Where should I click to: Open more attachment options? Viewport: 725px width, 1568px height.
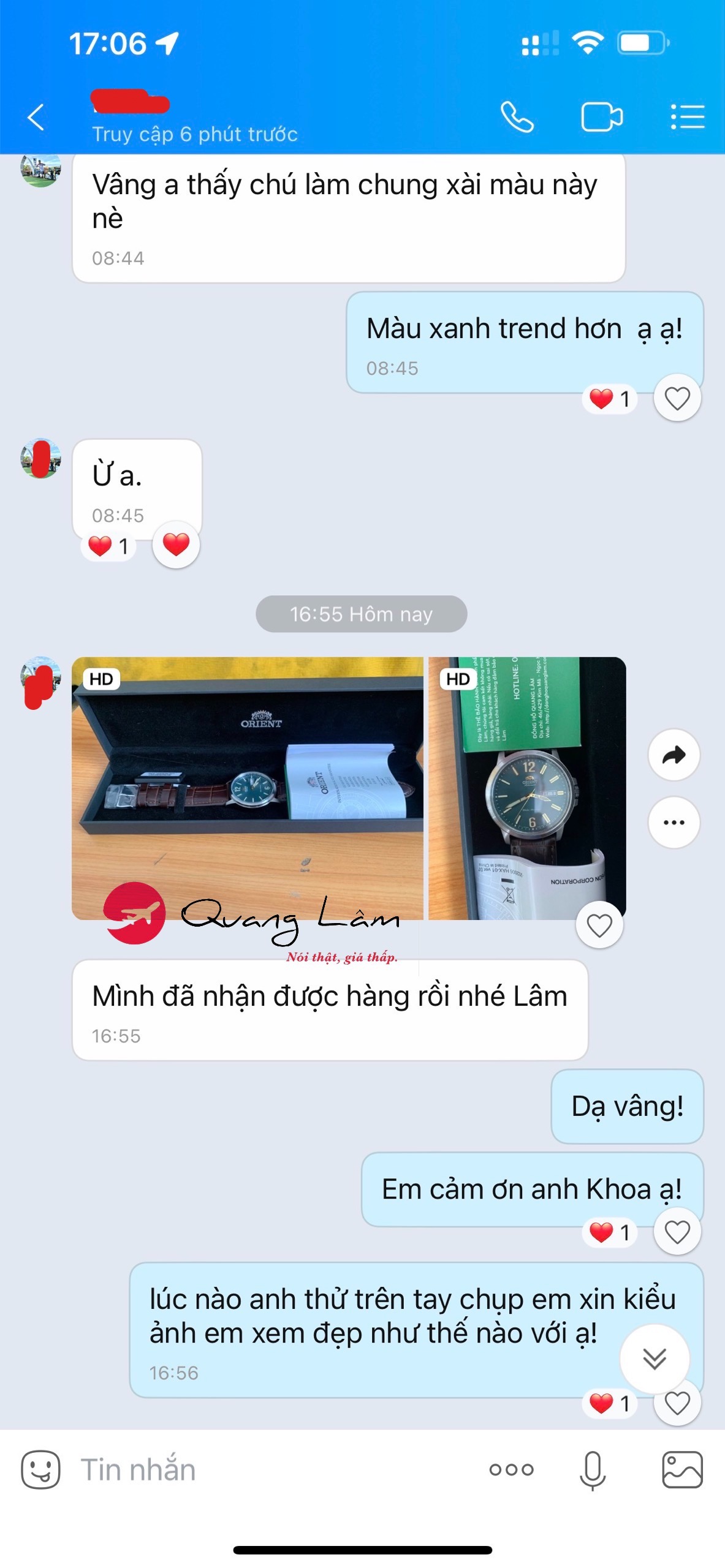click(511, 1469)
